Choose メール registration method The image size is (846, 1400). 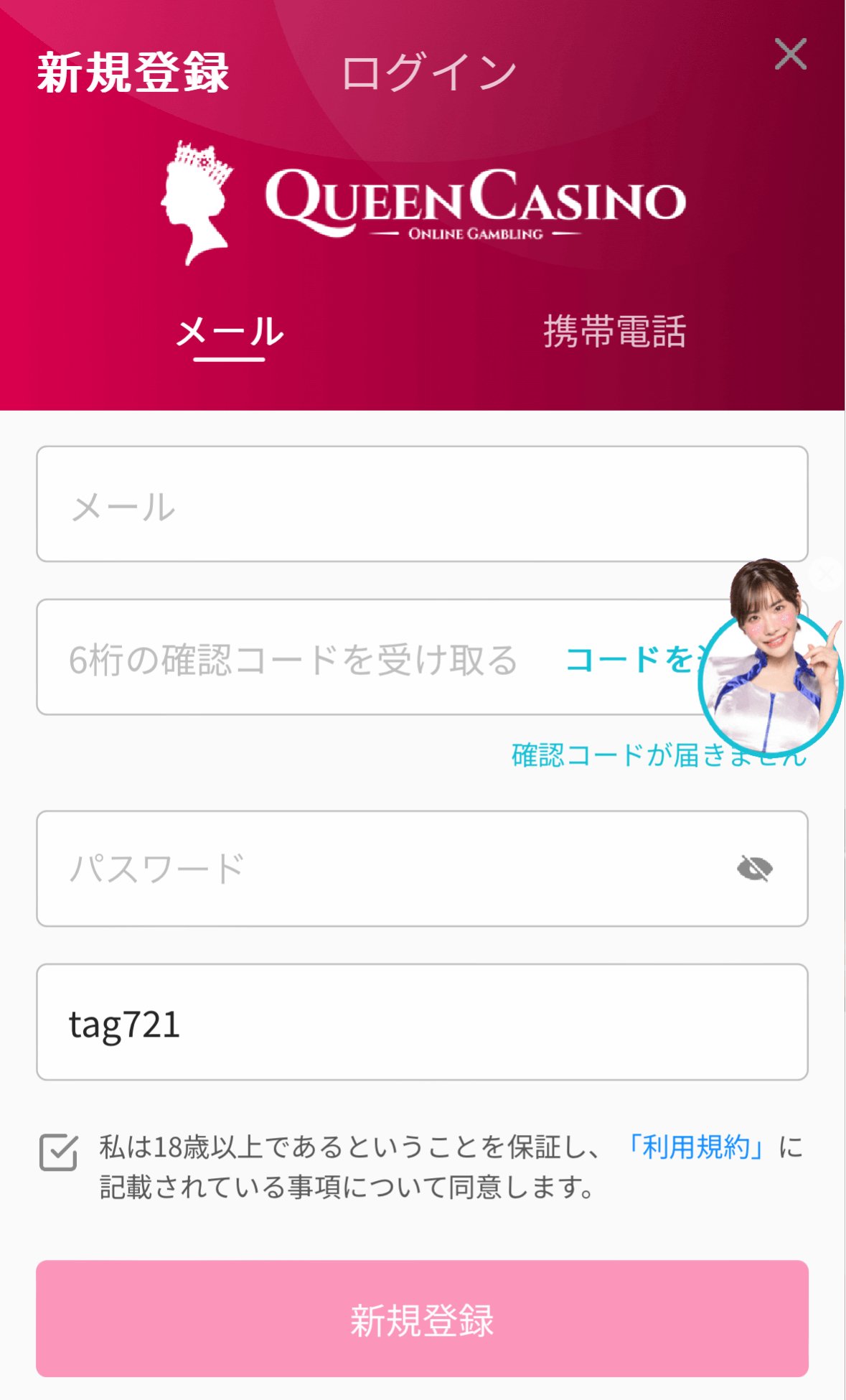pos(230,332)
